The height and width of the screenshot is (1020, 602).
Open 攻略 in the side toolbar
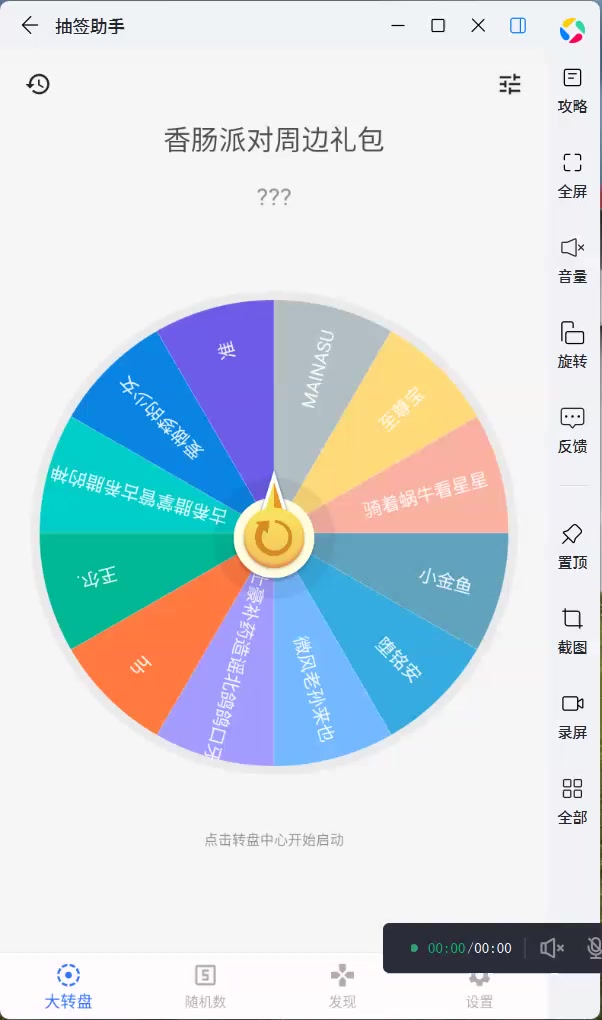click(x=572, y=90)
